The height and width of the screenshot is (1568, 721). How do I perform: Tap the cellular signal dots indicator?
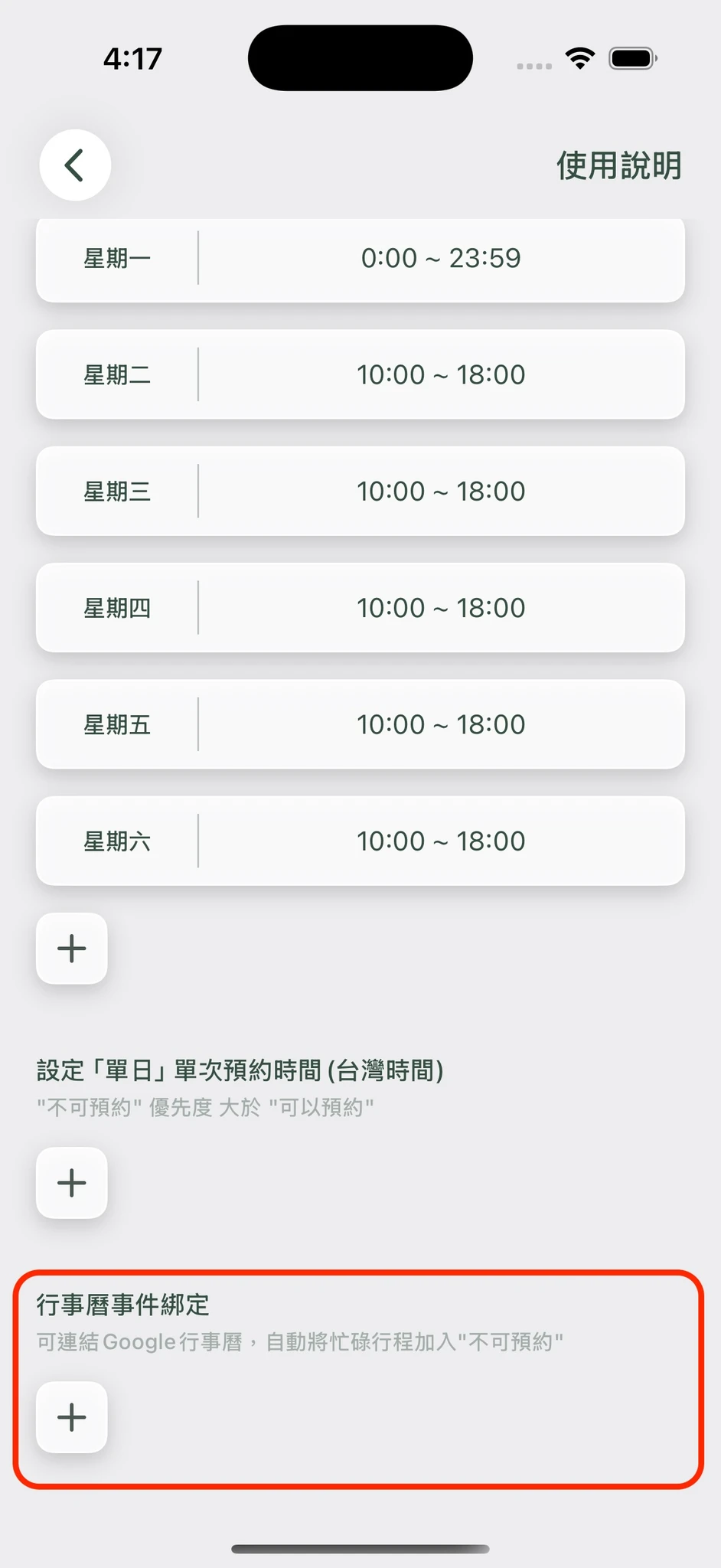tap(533, 67)
